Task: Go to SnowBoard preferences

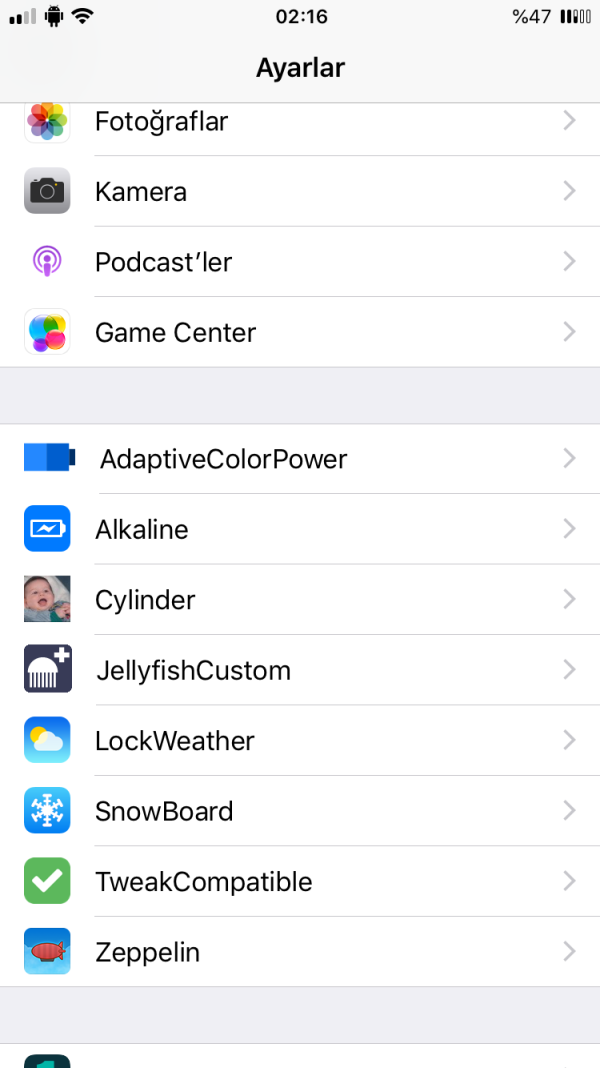Action: pos(300,811)
